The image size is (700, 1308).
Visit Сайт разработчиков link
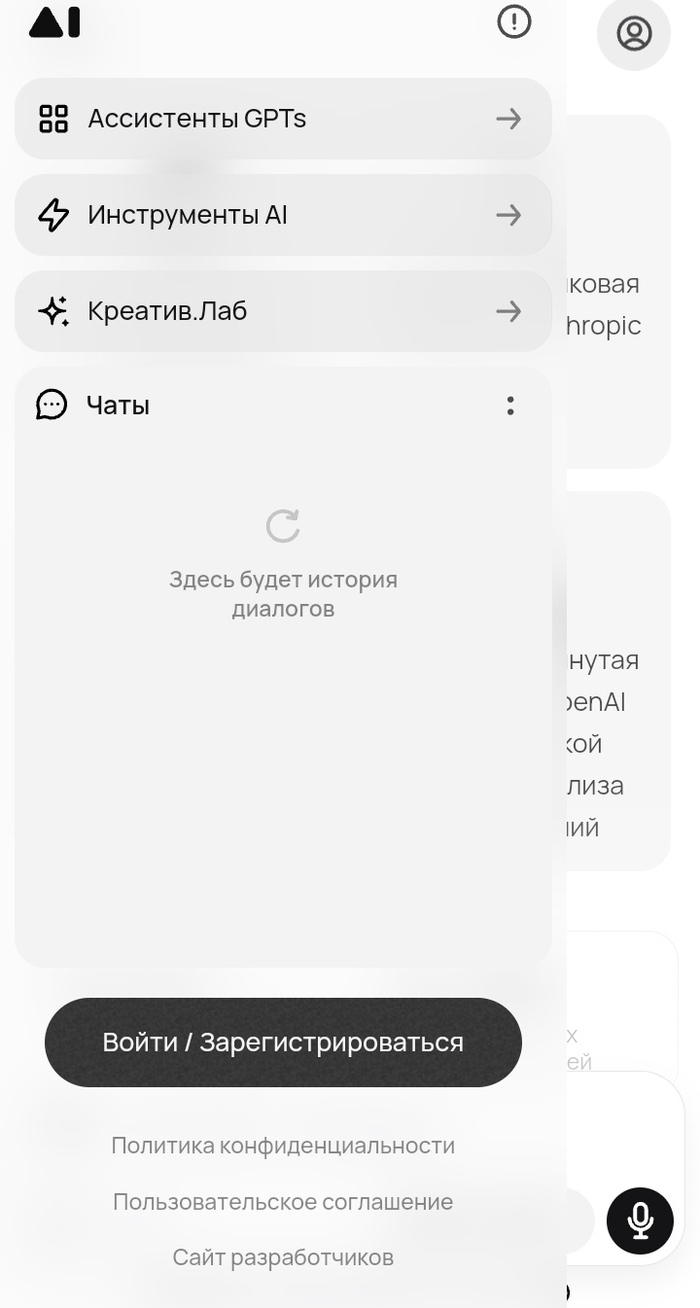(283, 1258)
